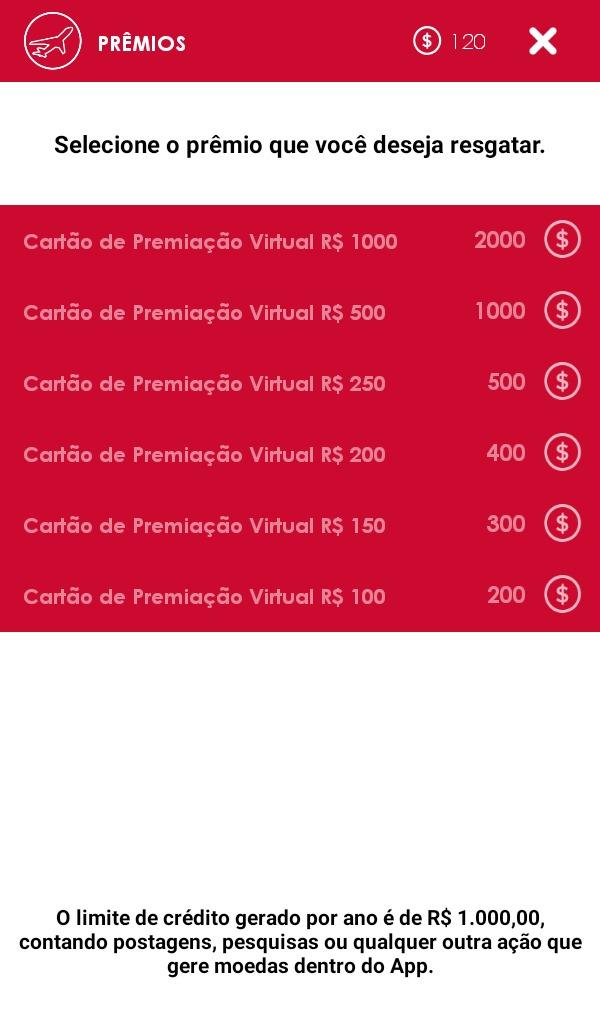Select the R$ 100 card for 200 coins

click(300, 596)
